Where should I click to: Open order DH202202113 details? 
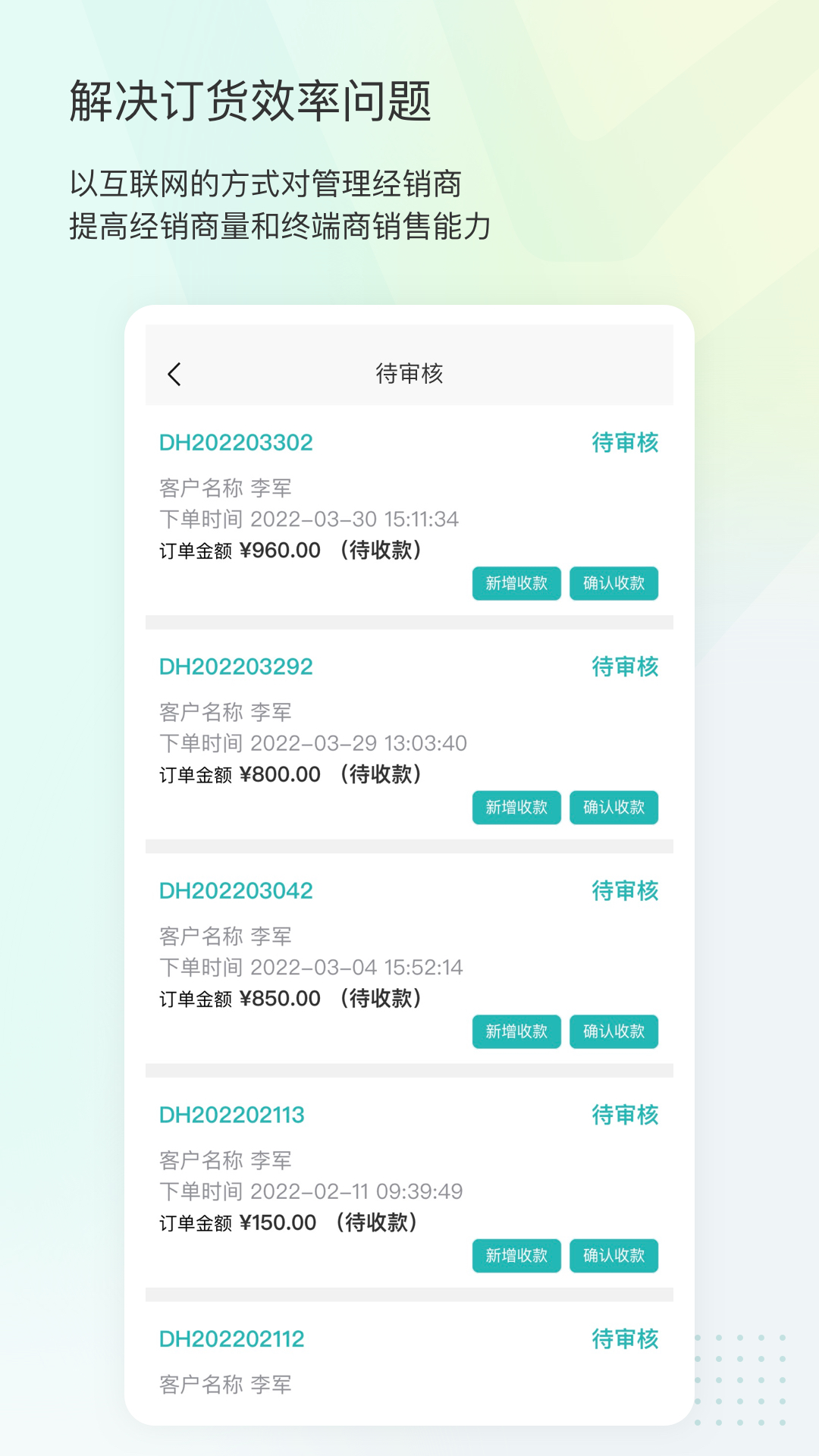tap(231, 1115)
